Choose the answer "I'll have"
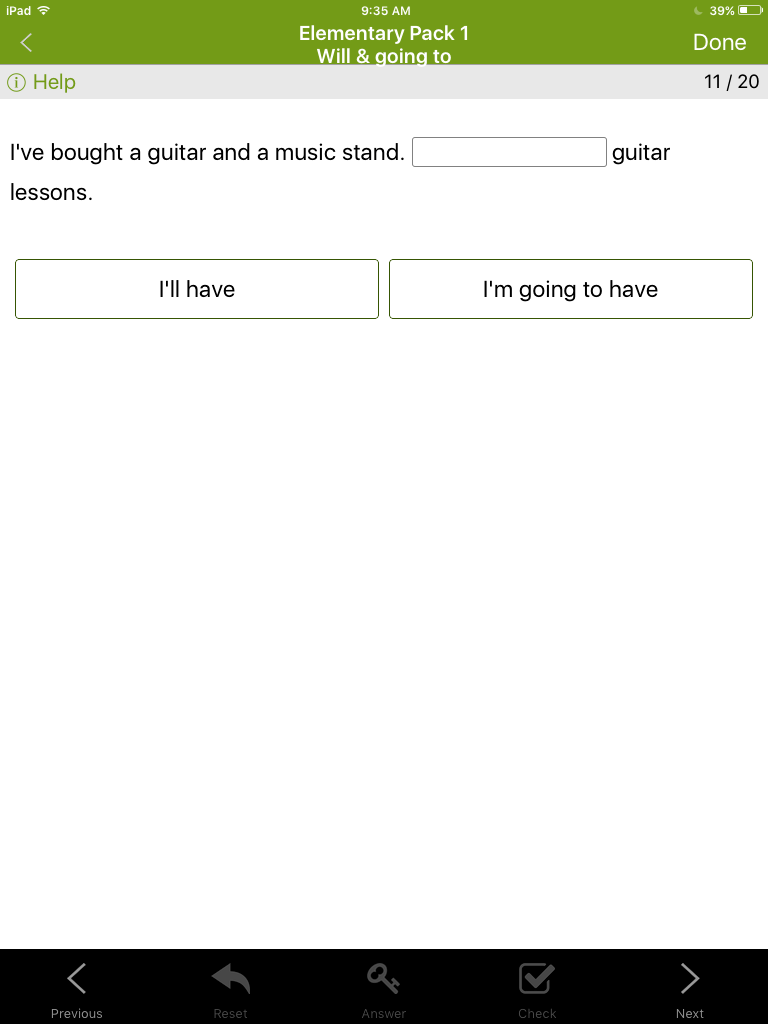Screen dimensions: 768x1024 coord(197,289)
